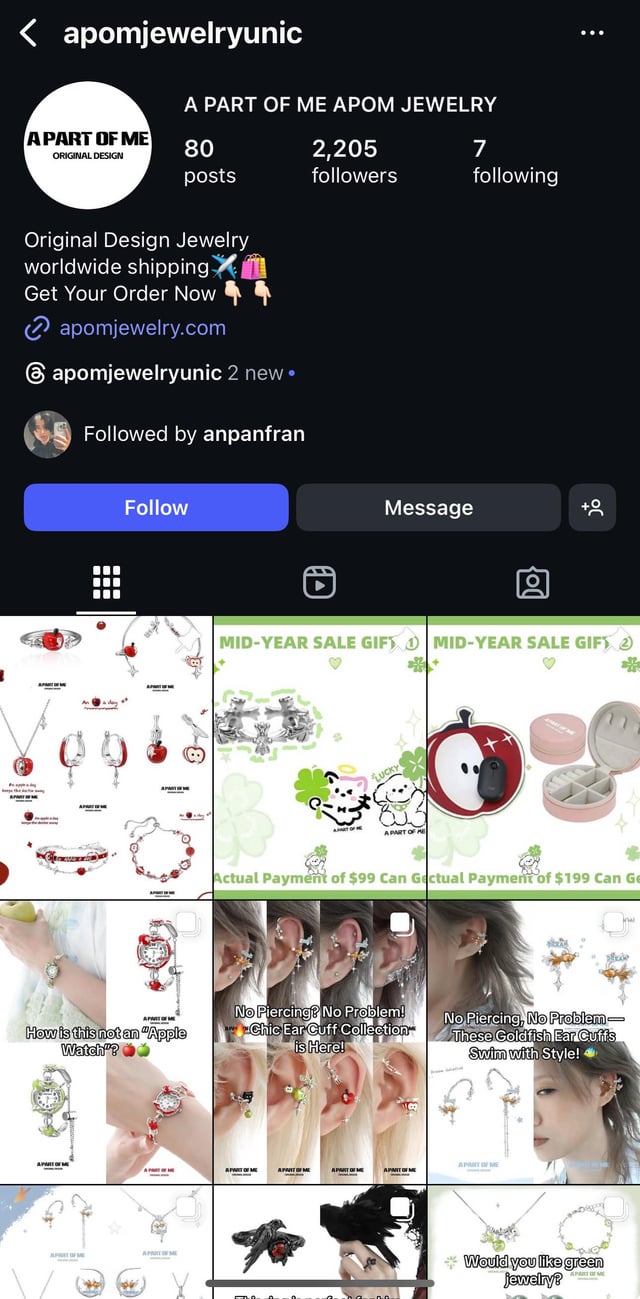Switch to the Reels tab
This screenshot has width=640, height=1299.
pos(319,582)
